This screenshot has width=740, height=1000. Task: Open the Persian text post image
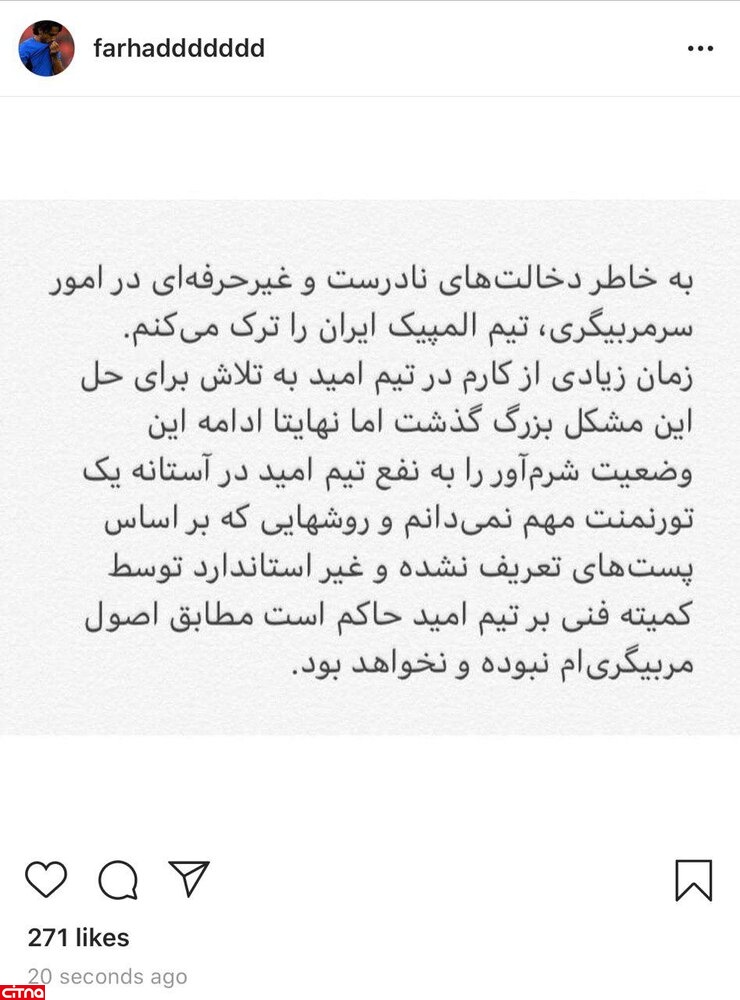pos(370,468)
